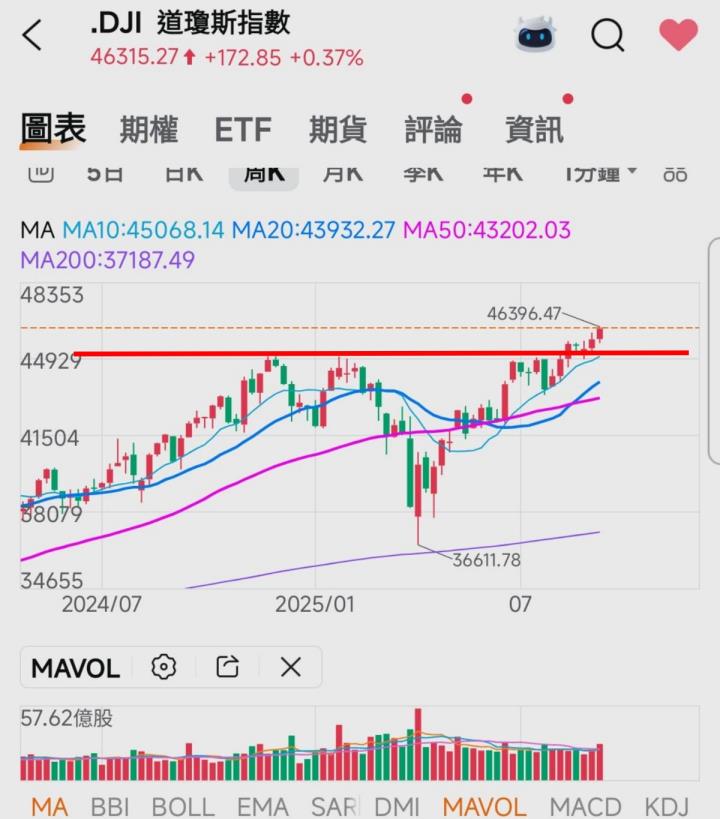Select the 月K timeframe
The height and width of the screenshot is (819, 720).
click(x=342, y=174)
